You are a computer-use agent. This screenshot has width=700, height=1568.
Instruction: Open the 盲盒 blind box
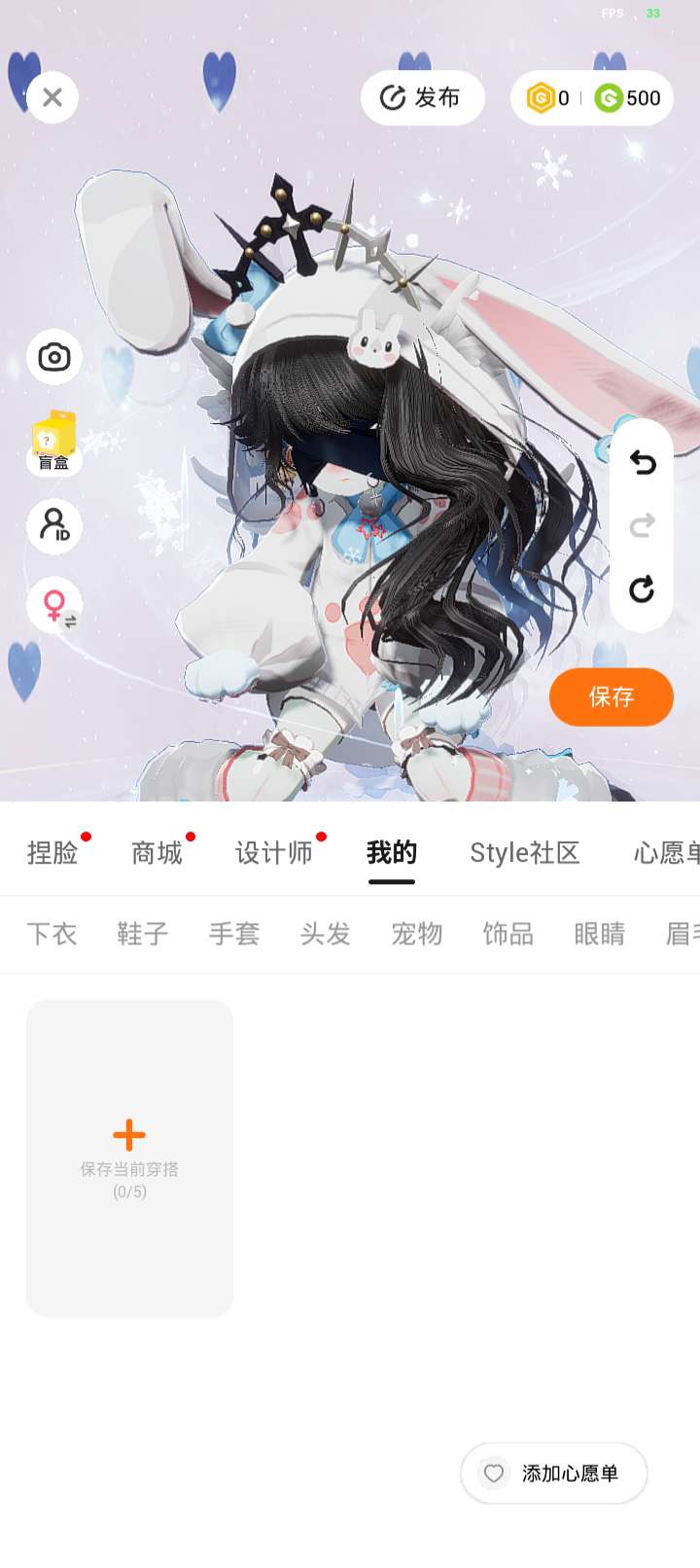coord(54,443)
